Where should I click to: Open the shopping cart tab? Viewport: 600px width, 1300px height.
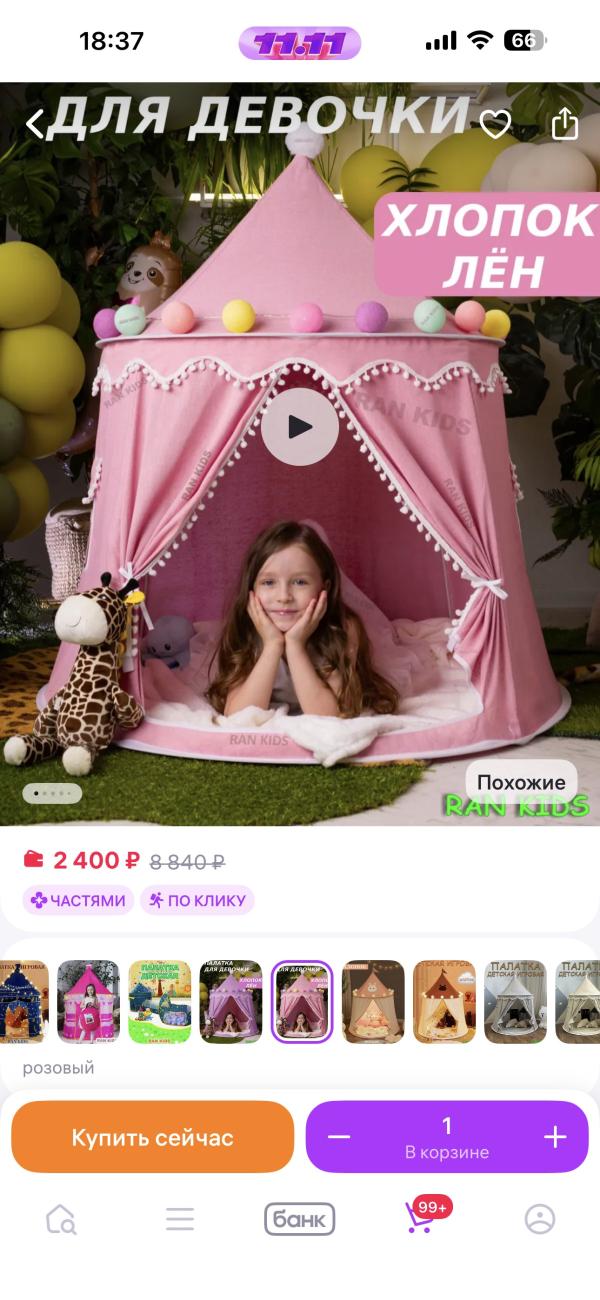point(420,1217)
